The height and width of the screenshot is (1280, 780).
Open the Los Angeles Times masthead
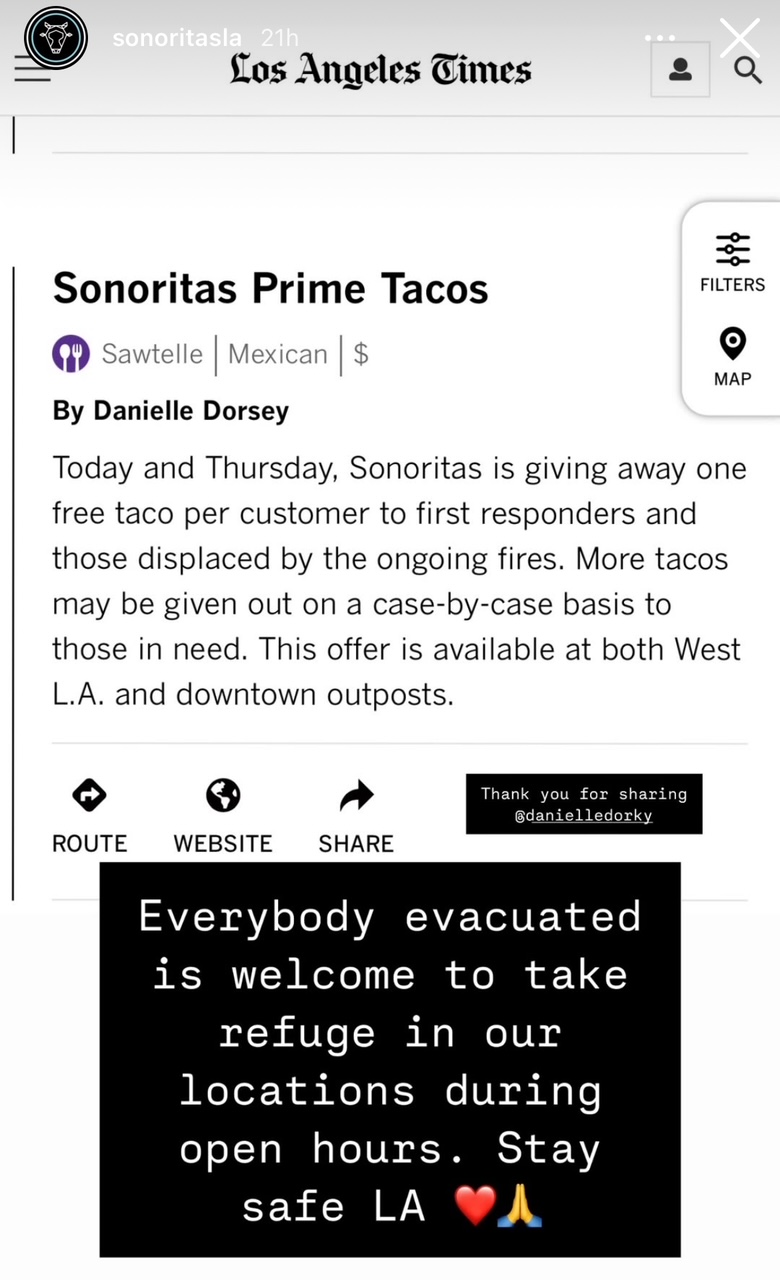(380, 70)
